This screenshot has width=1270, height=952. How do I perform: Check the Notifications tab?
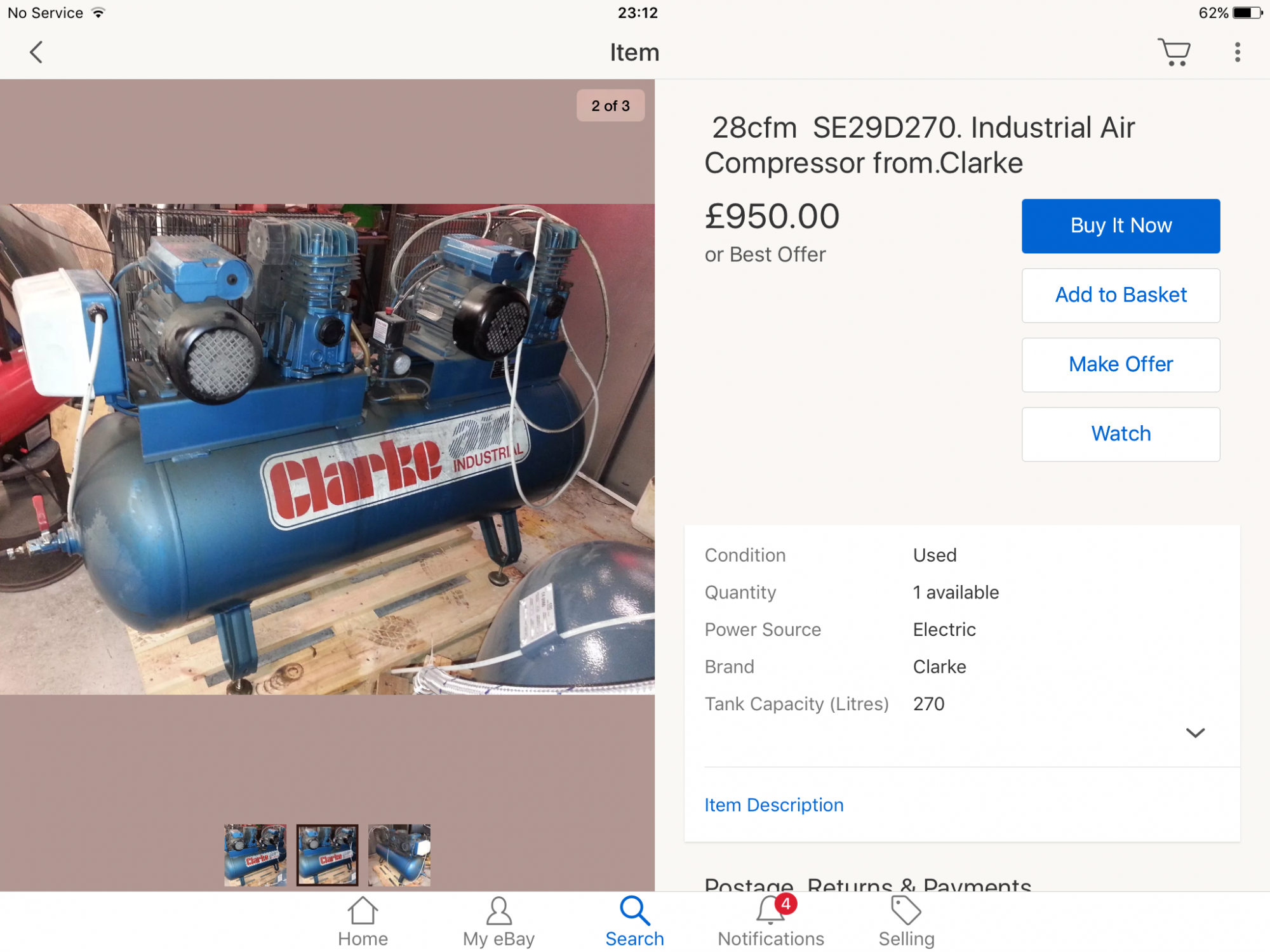770,922
